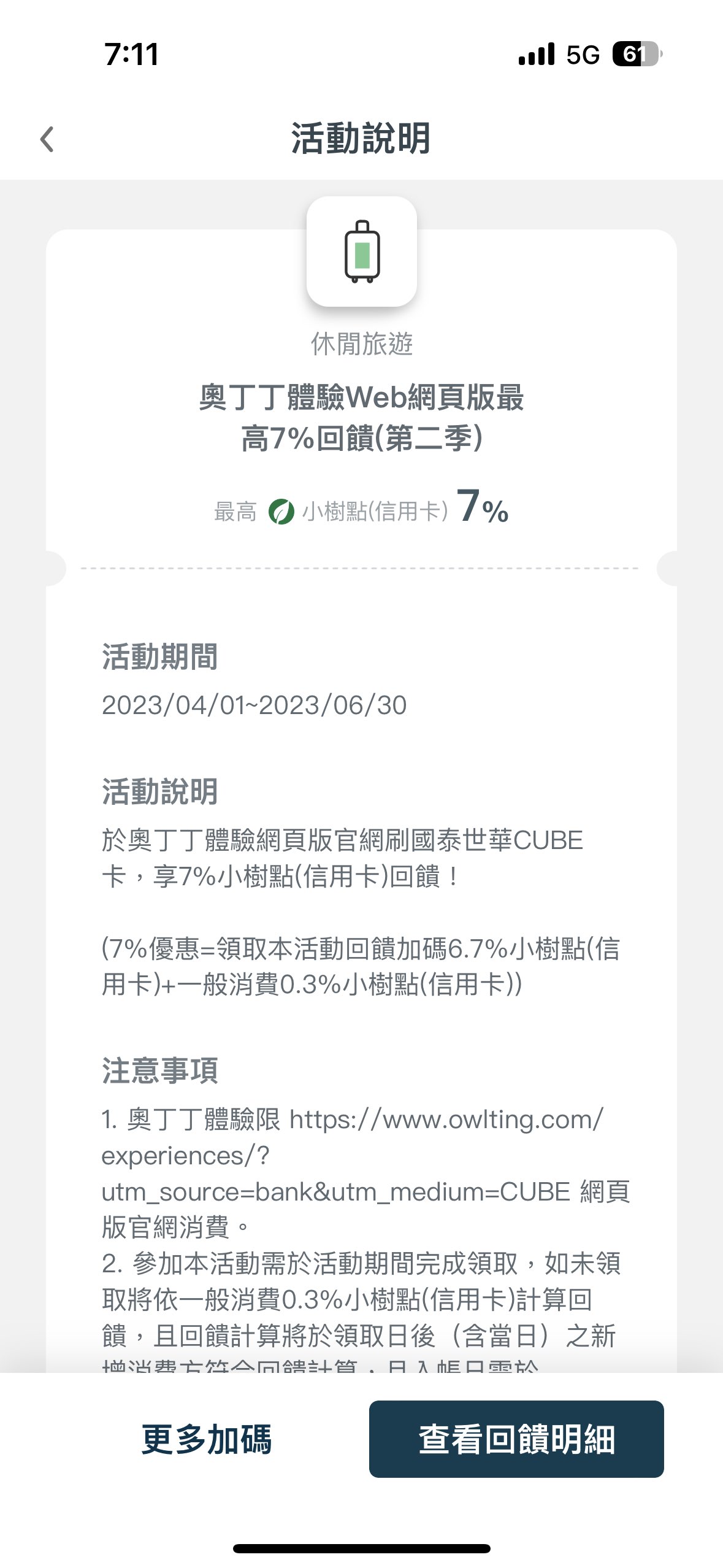Go back using the top-left arrow
Image resolution: width=723 pixels, height=1568 pixels.
click(x=47, y=139)
